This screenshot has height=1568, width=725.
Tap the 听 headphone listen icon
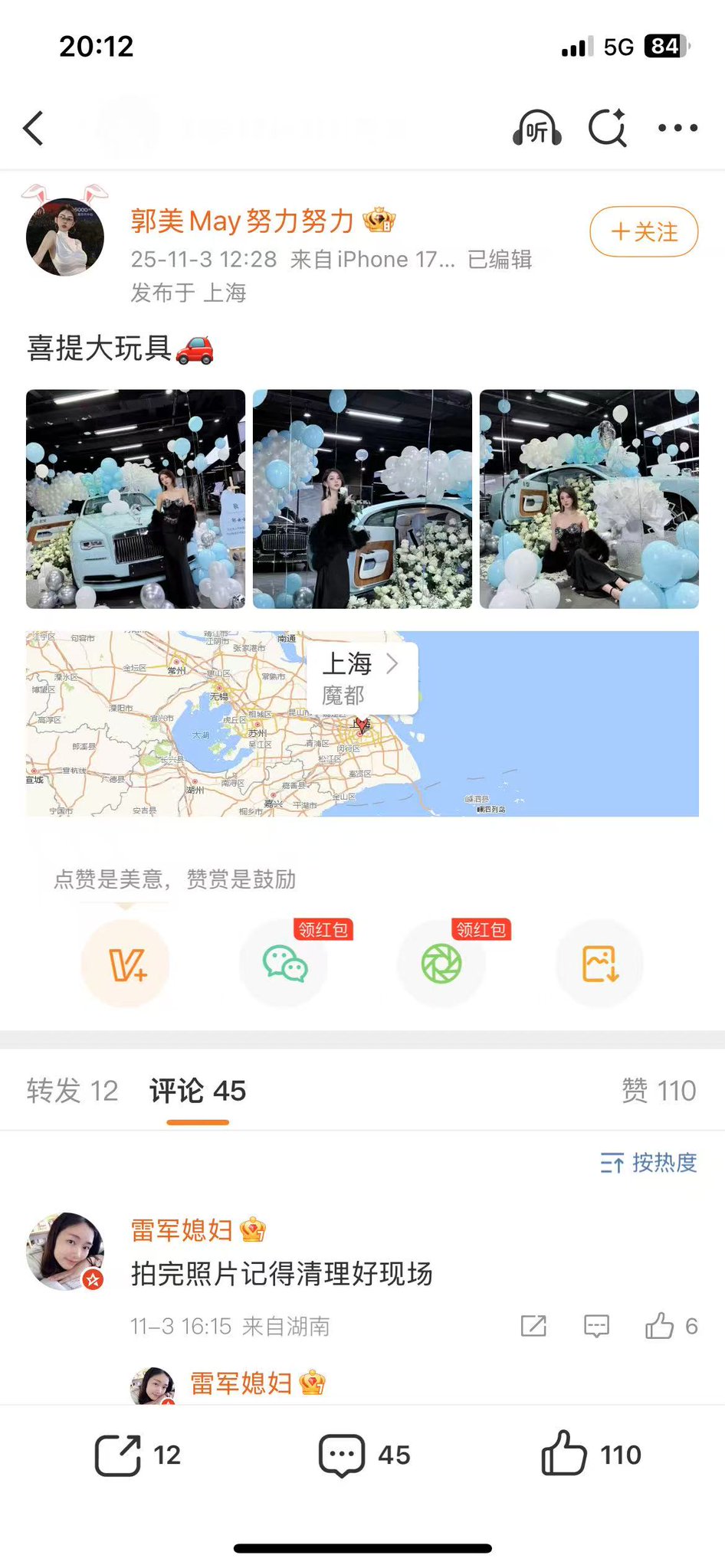[536, 128]
